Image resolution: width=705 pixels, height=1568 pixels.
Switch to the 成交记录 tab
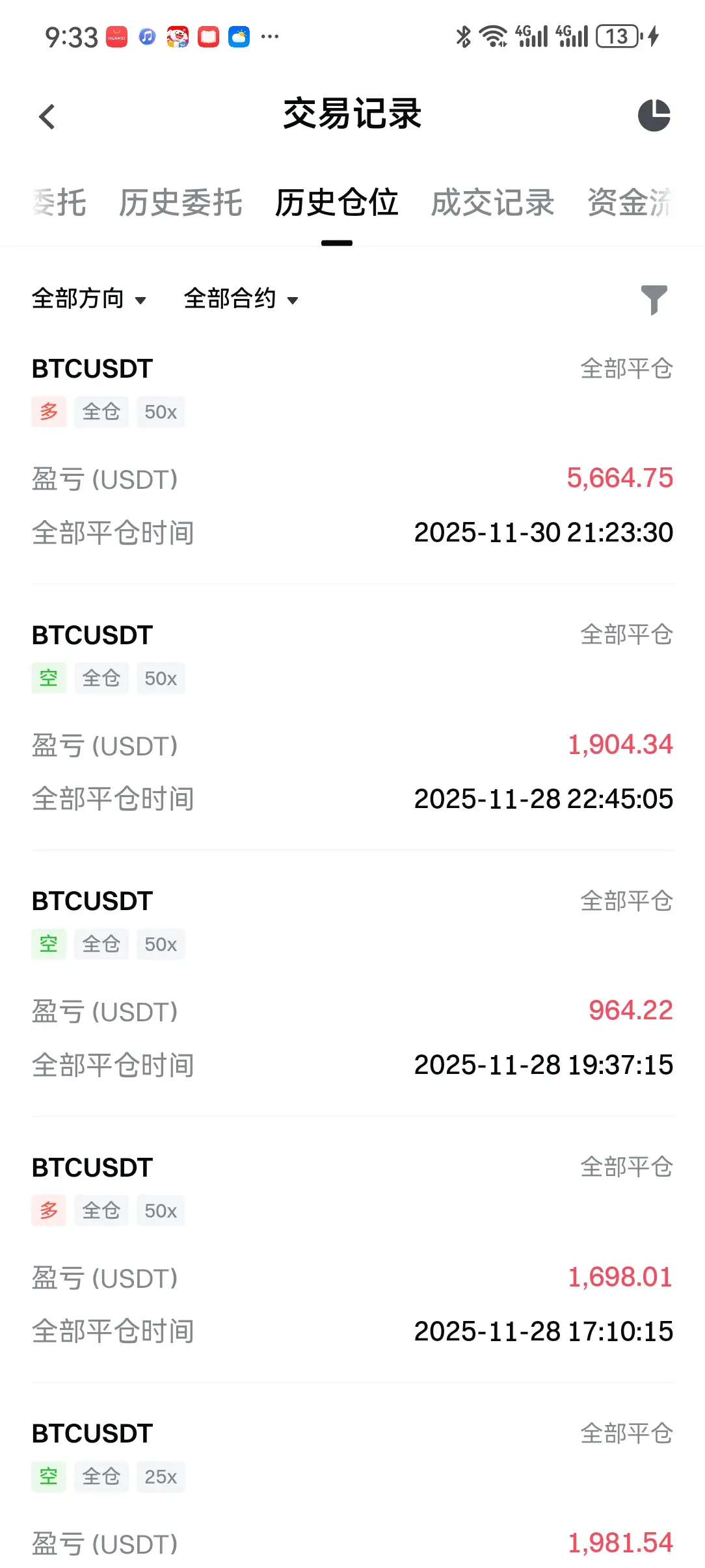492,203
